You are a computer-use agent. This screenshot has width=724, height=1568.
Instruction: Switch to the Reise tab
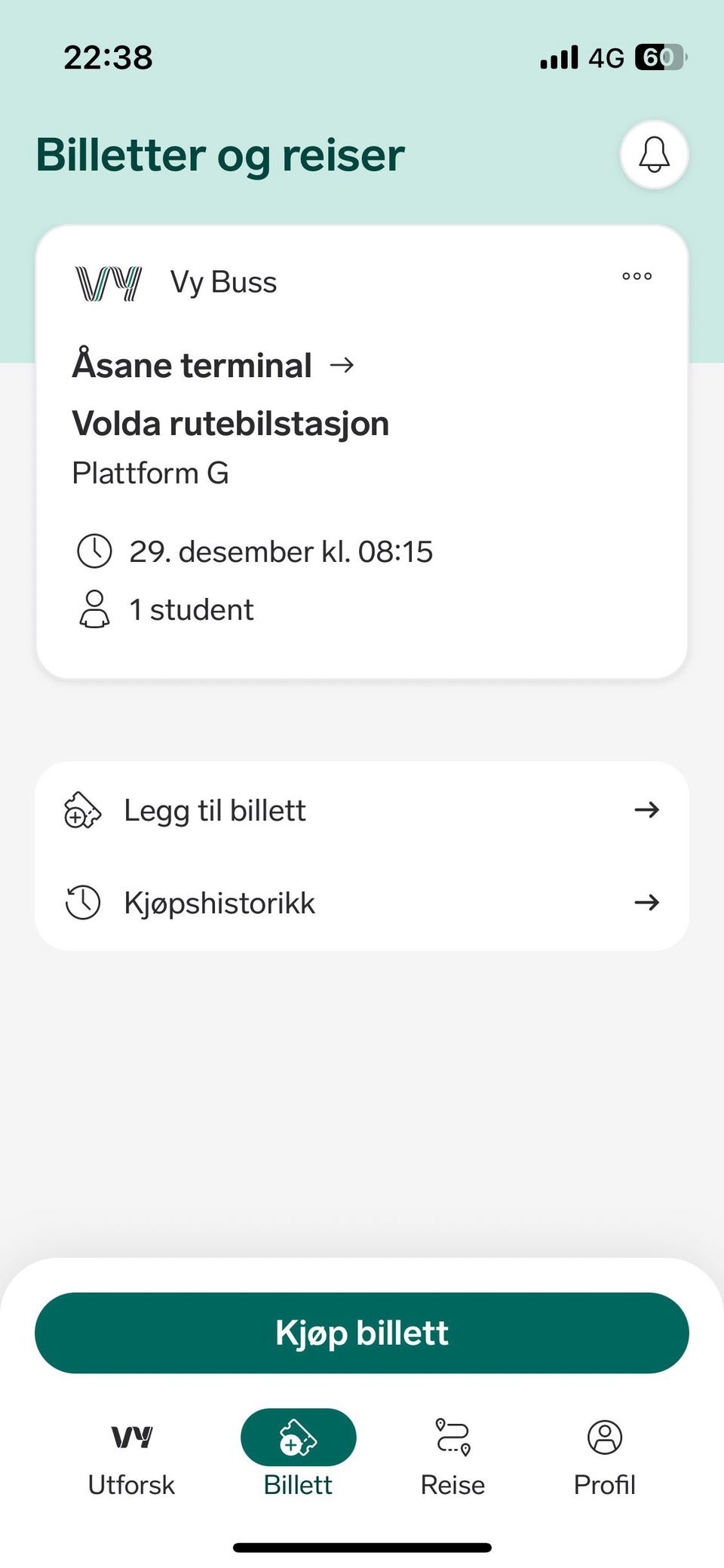click(452, 1456)
